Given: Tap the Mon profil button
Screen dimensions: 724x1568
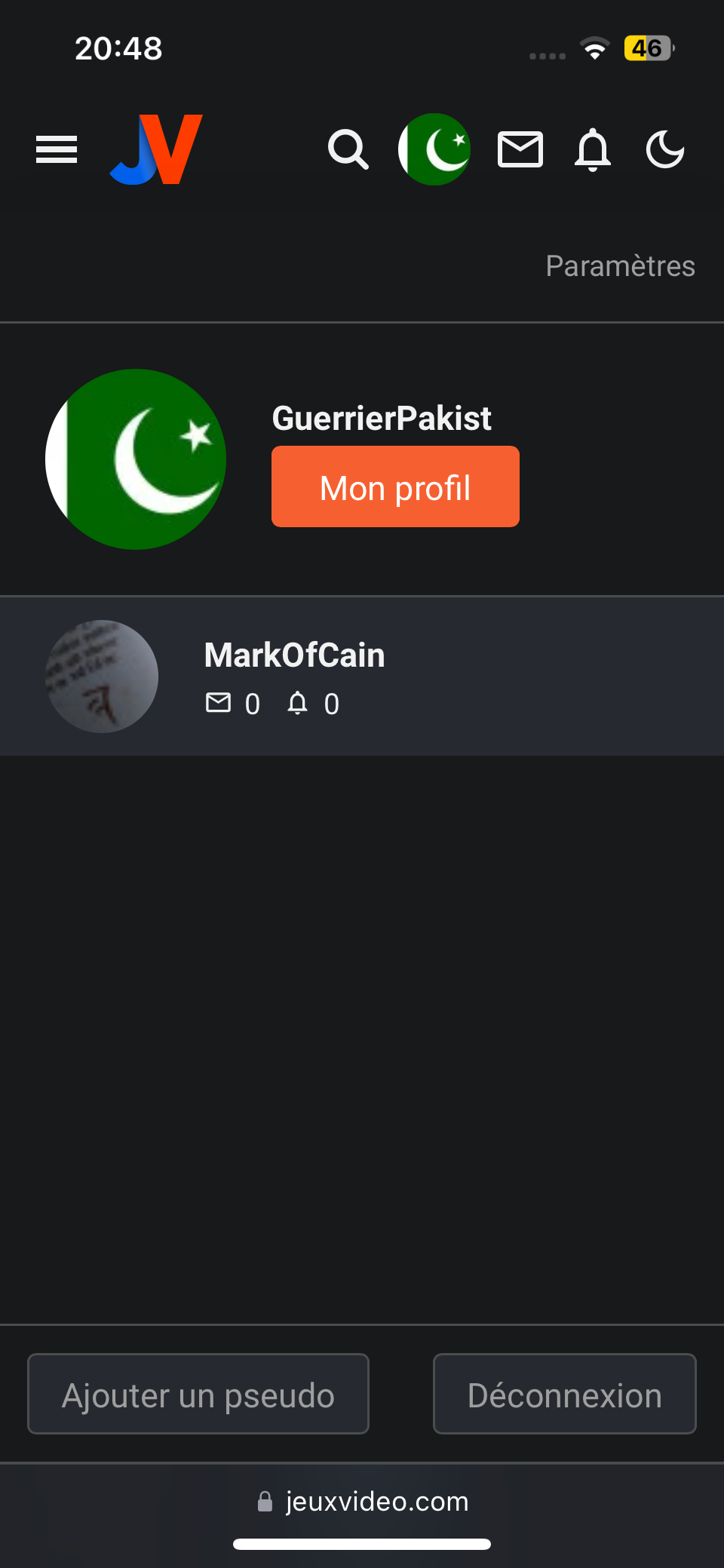Looking at the screenshot, I should tap(395, 486).
